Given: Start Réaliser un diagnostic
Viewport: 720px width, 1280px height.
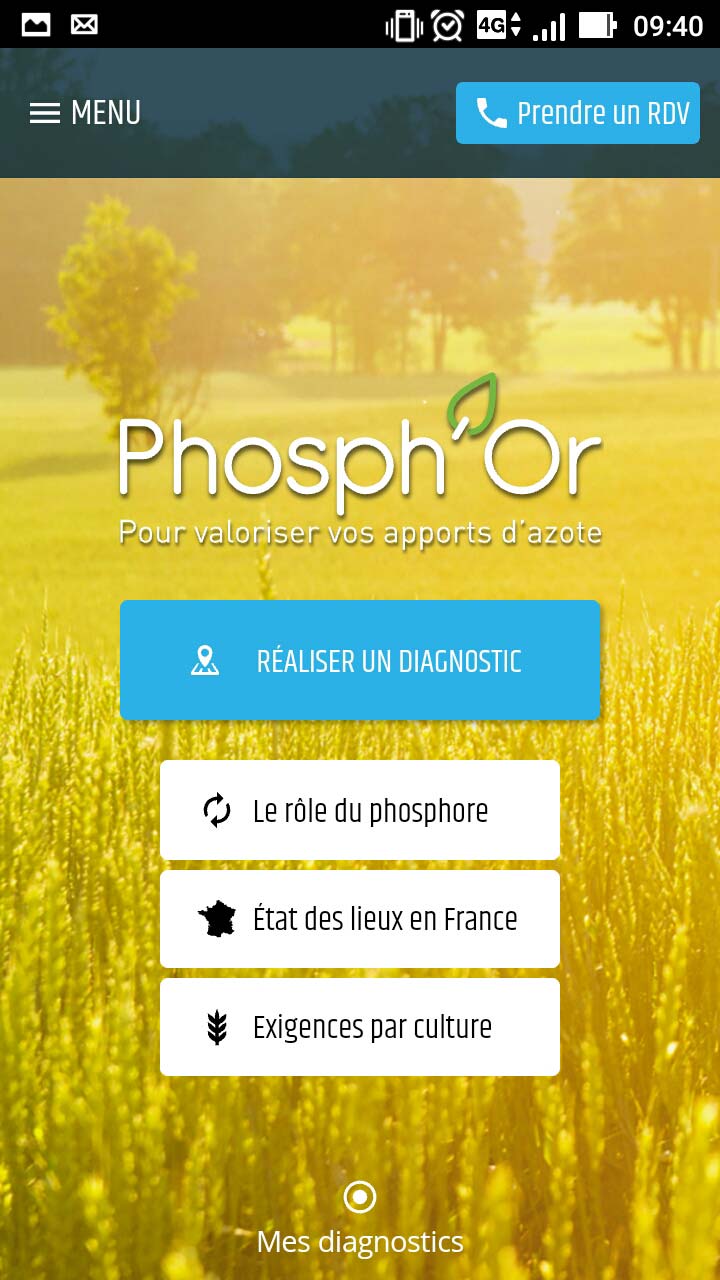Looking at the screenshot, I should click(x=360, y=660).
